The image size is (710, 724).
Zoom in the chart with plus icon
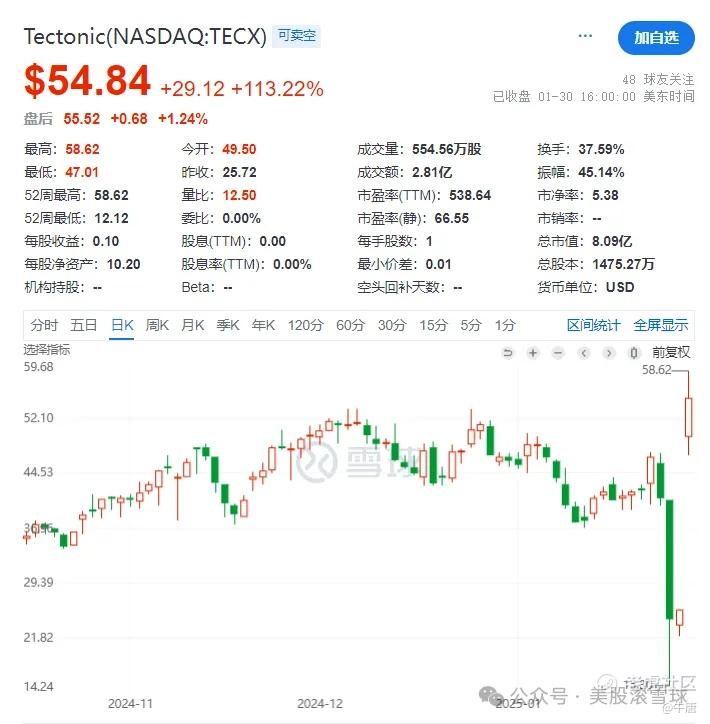[x=533, y=352]
